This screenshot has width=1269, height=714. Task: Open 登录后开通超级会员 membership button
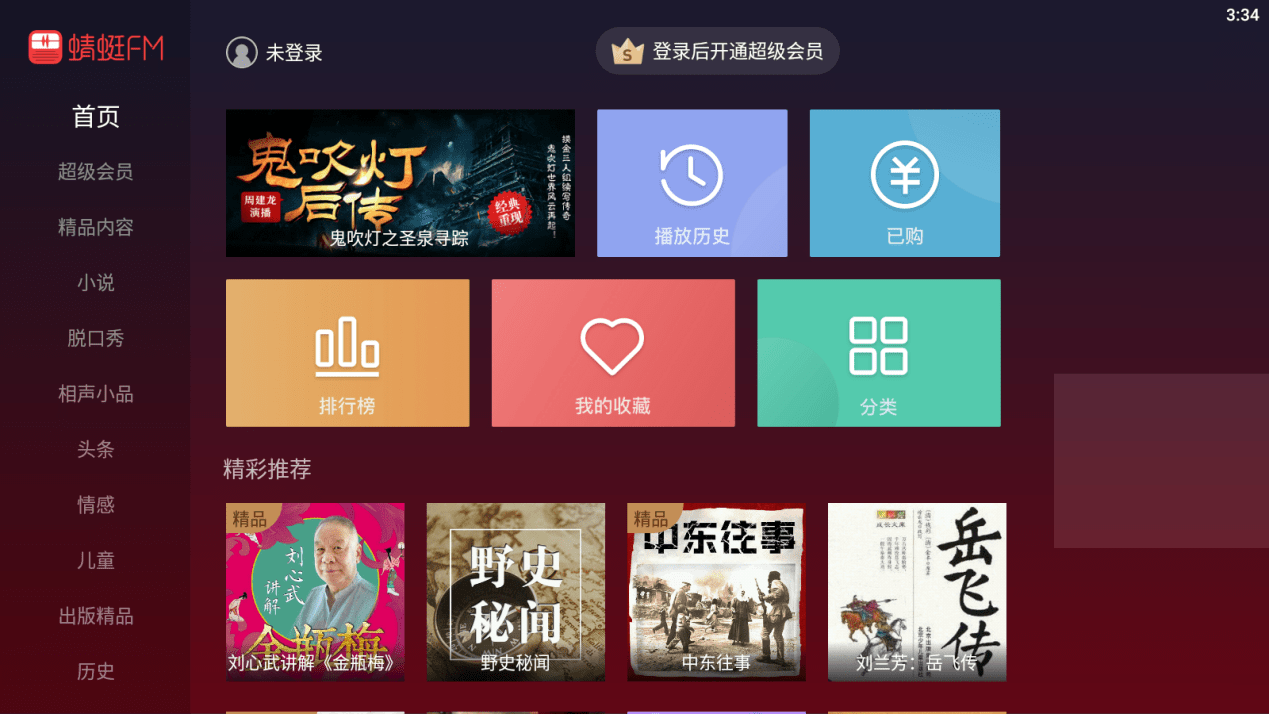tap(717, 51)
